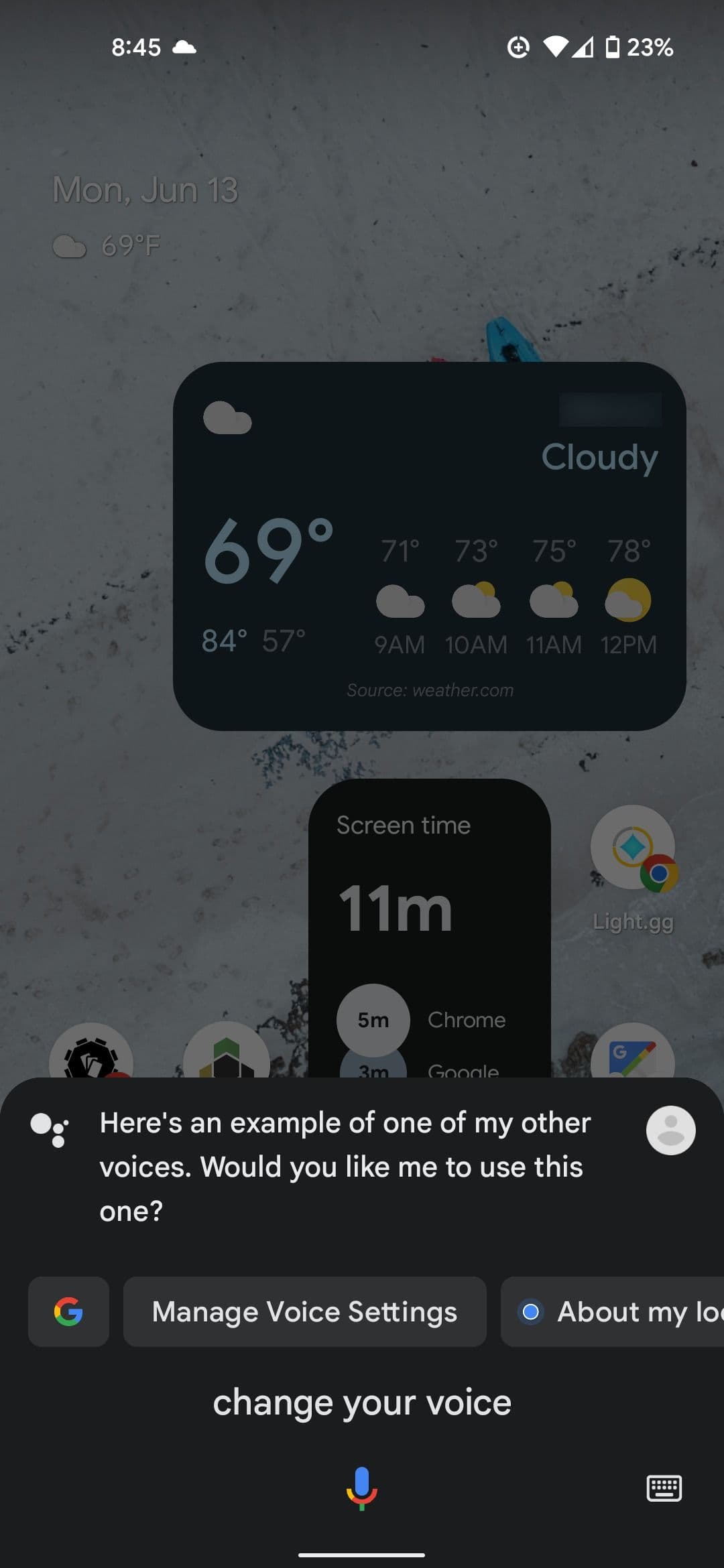Open the account profile avatar
This screenshot has height=1568, width=724.
[x=670, y=1130]
